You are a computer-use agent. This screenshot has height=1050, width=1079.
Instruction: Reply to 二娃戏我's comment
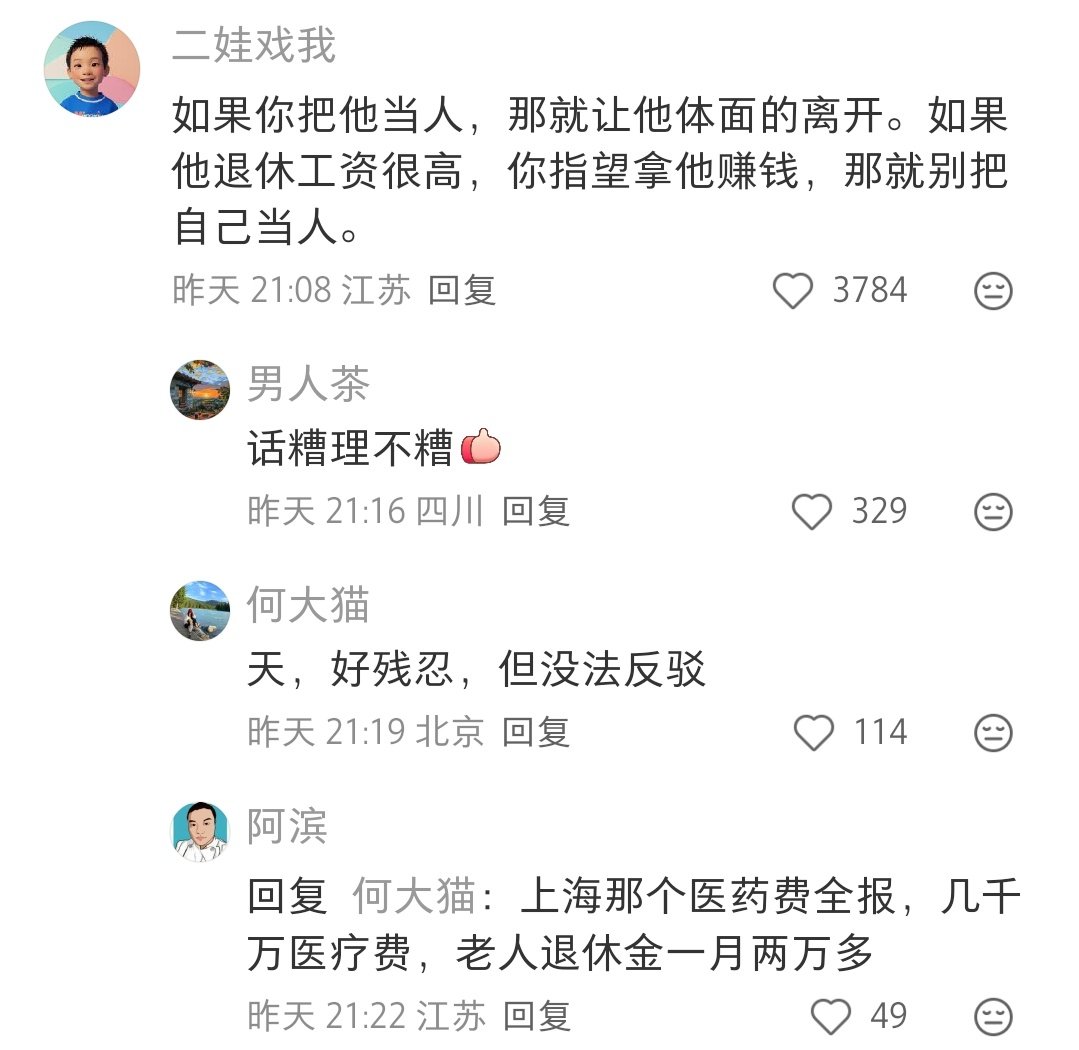click(x=462, y=290)
